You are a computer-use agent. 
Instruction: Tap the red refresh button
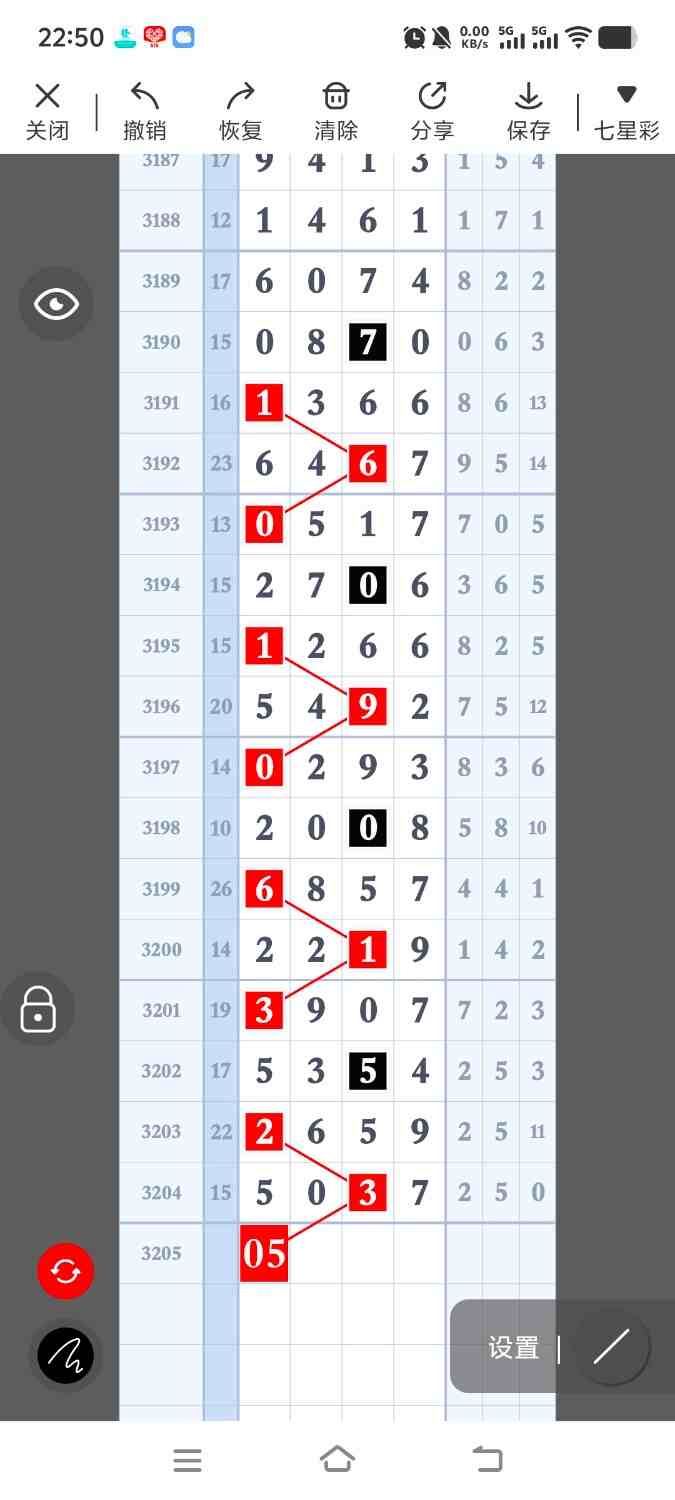coord(65,1271)
